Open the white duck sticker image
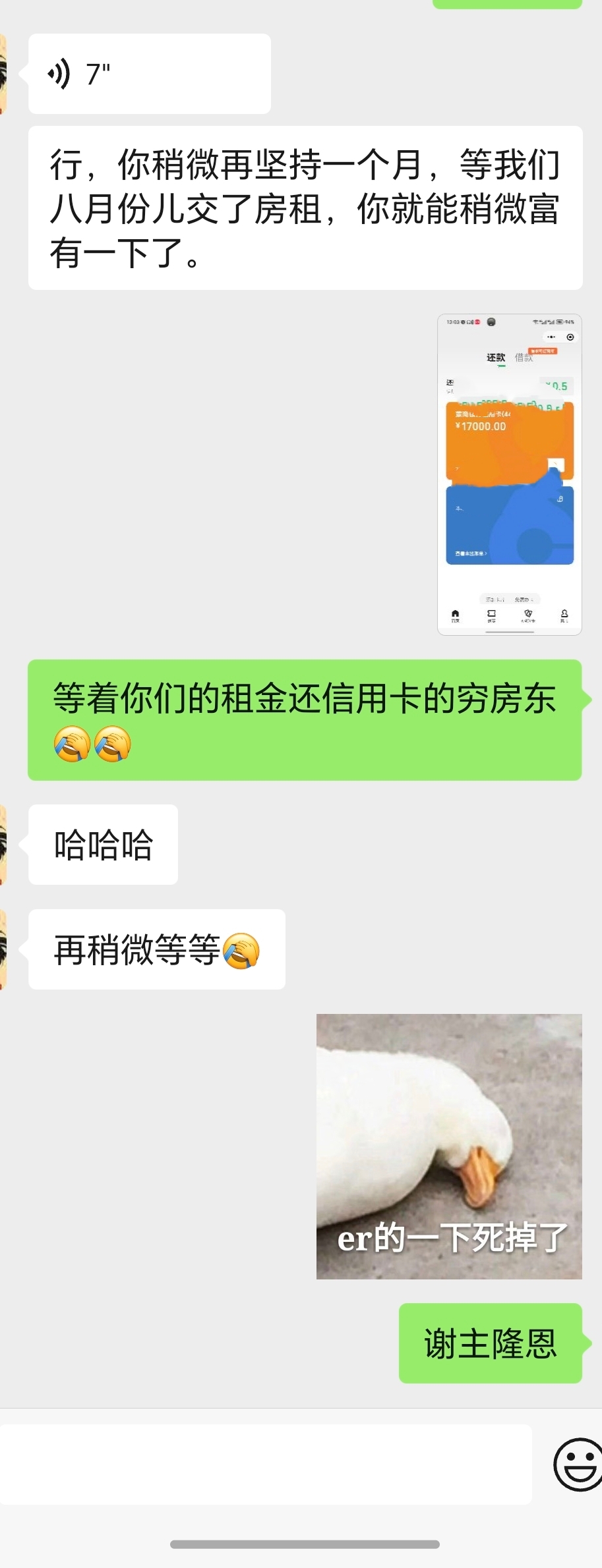 [449, 1146]
